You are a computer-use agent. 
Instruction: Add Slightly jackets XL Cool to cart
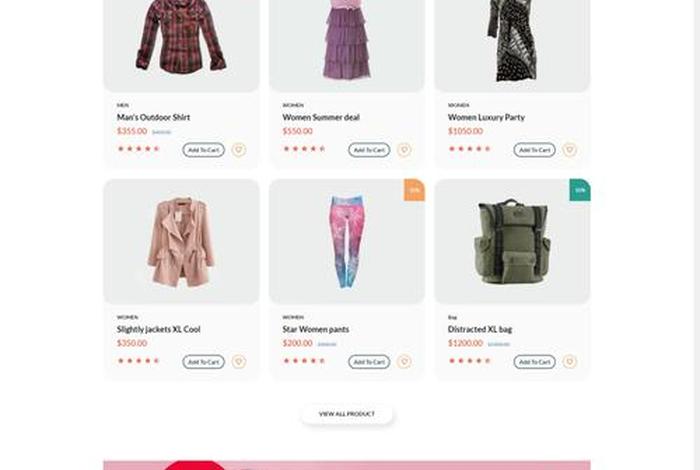pos(203,362)
